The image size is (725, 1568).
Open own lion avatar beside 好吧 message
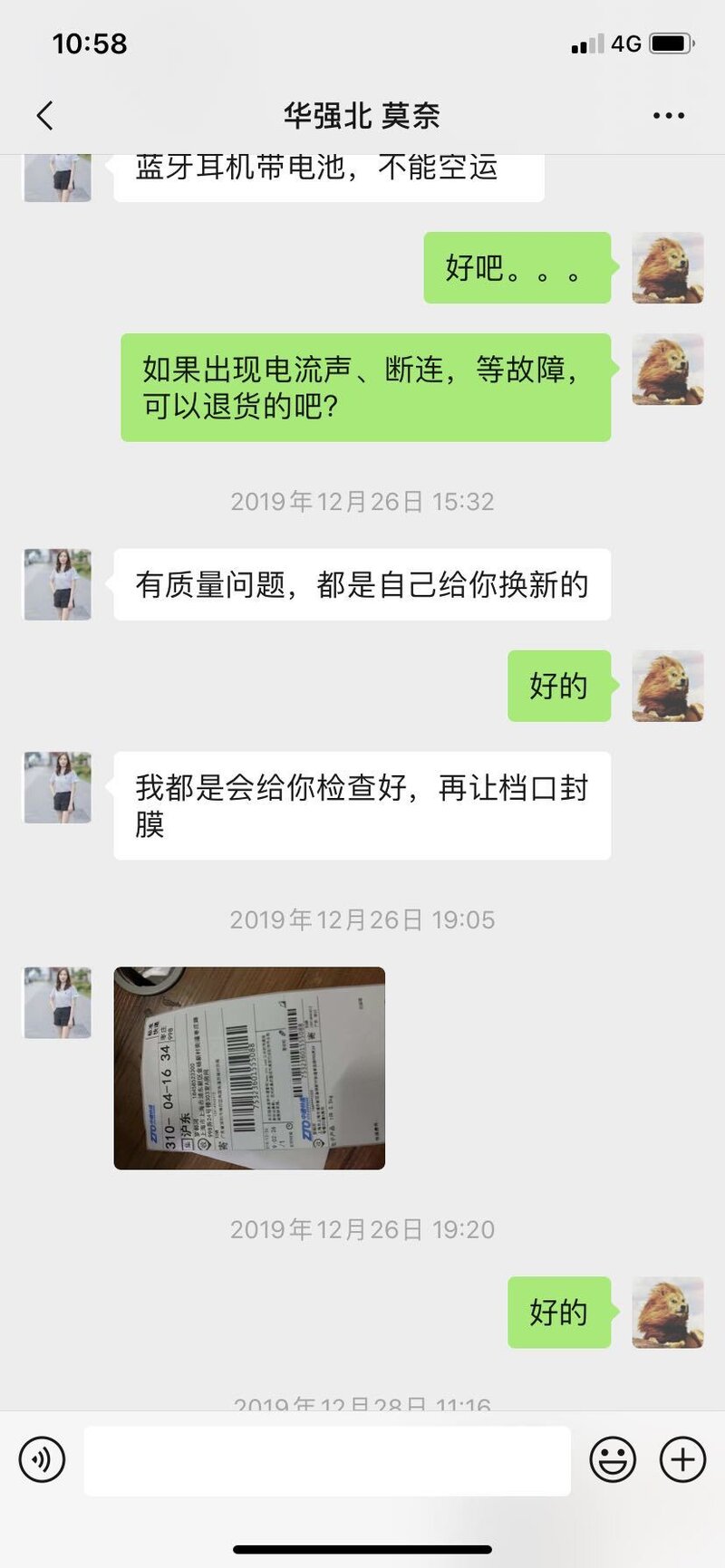tap(667, 267)
